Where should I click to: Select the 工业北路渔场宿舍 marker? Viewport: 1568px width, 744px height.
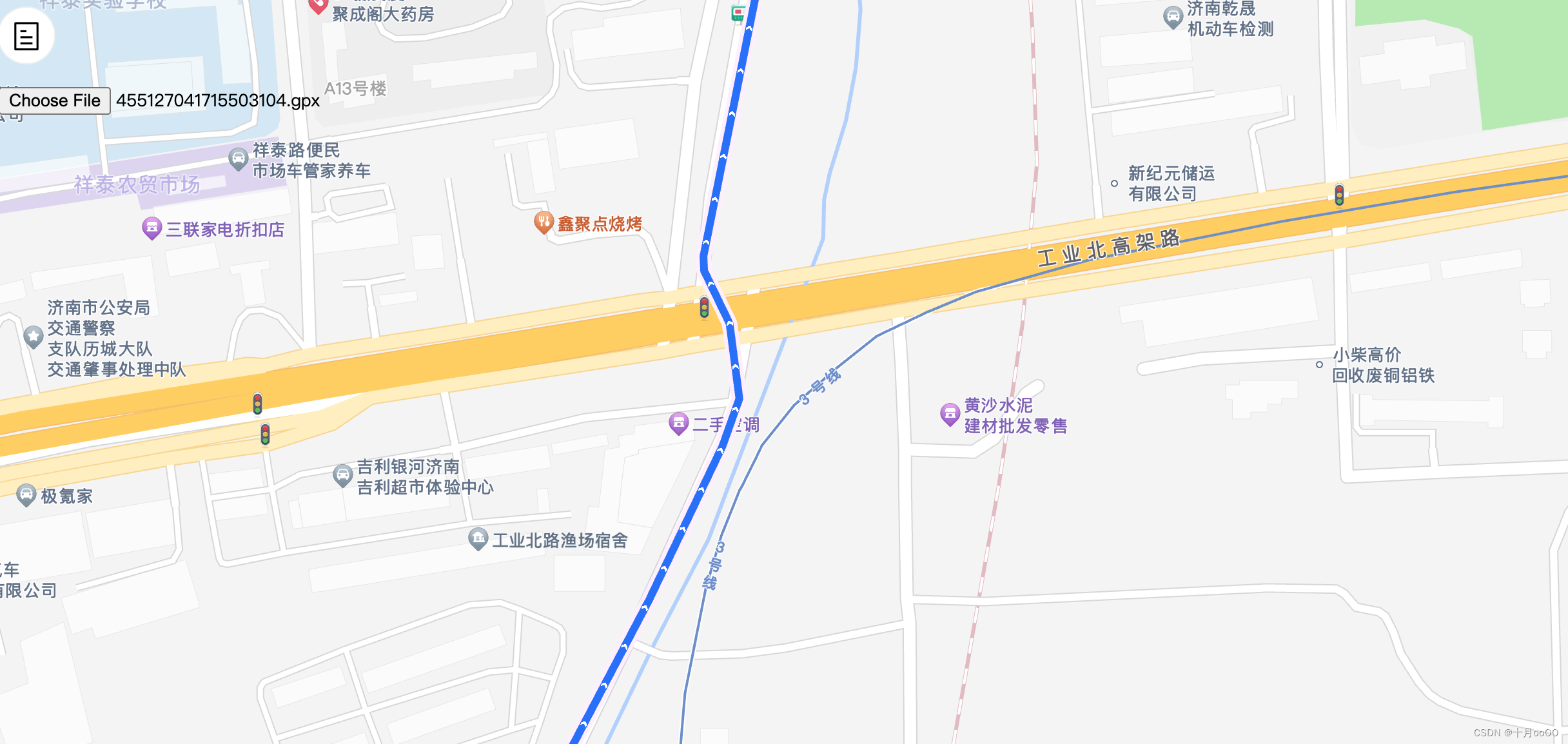[x=478, y=539]
